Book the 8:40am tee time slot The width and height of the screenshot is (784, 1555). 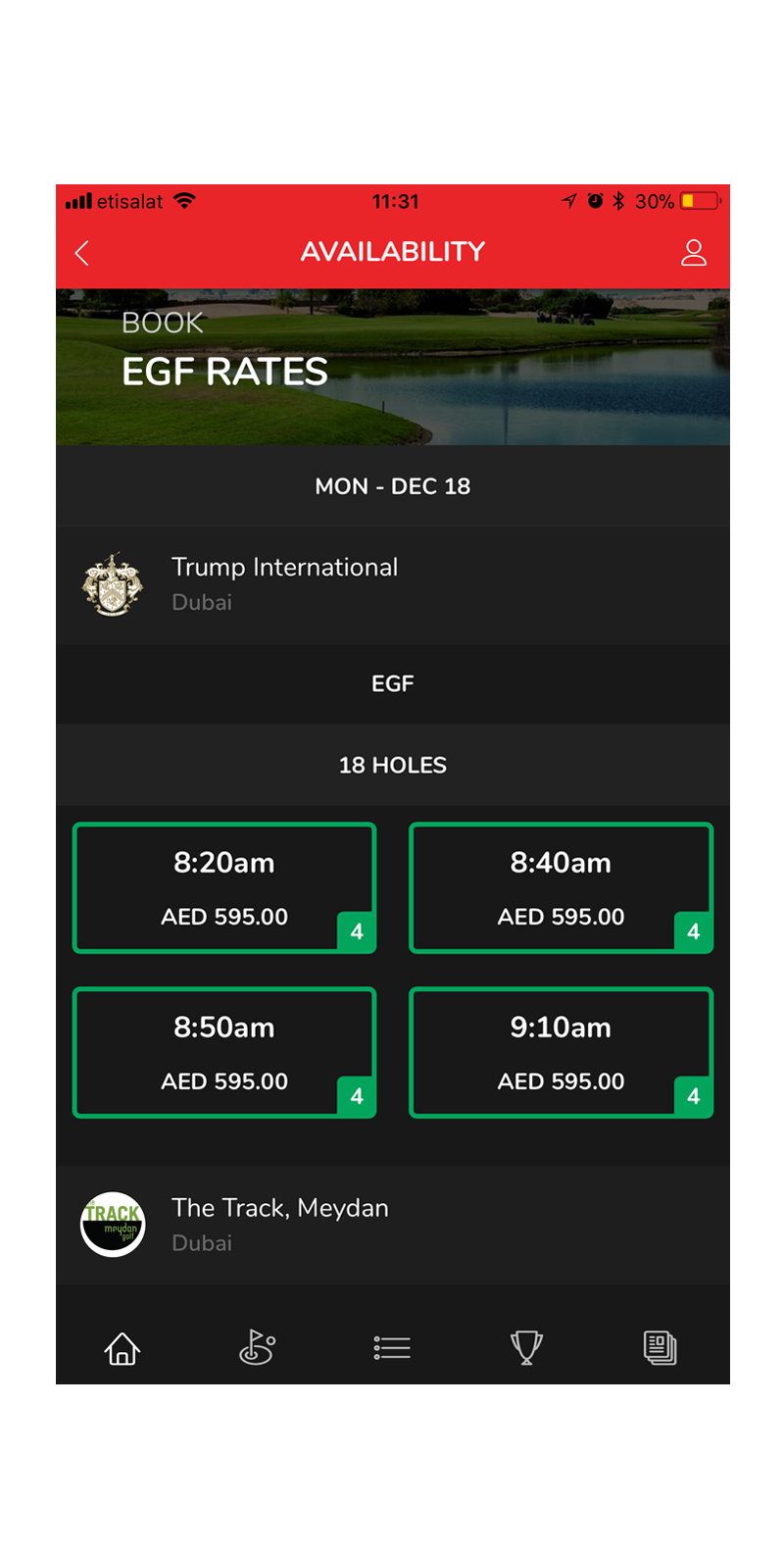[561, 887]
